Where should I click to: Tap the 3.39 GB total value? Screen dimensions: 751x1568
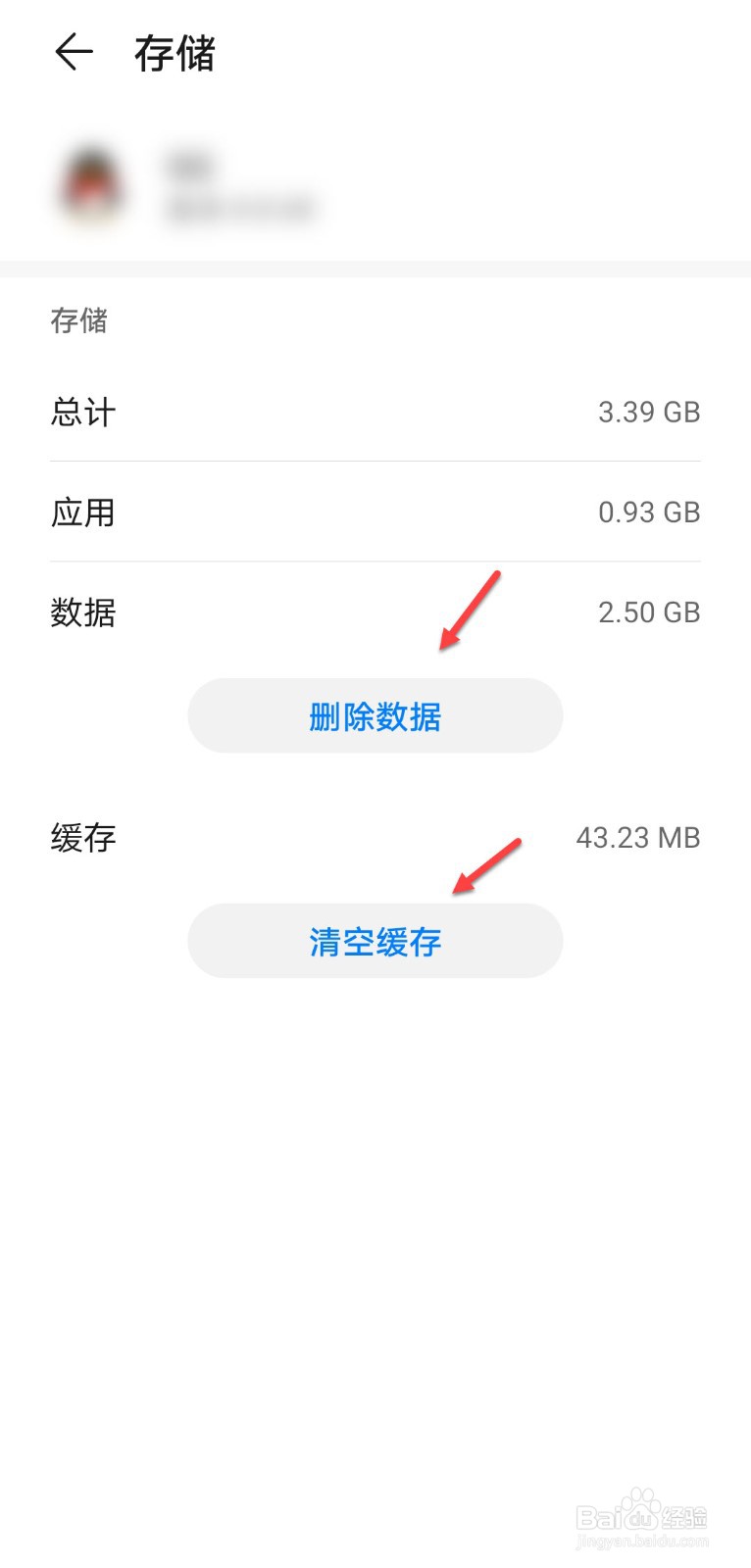click(x=648, y=412)
